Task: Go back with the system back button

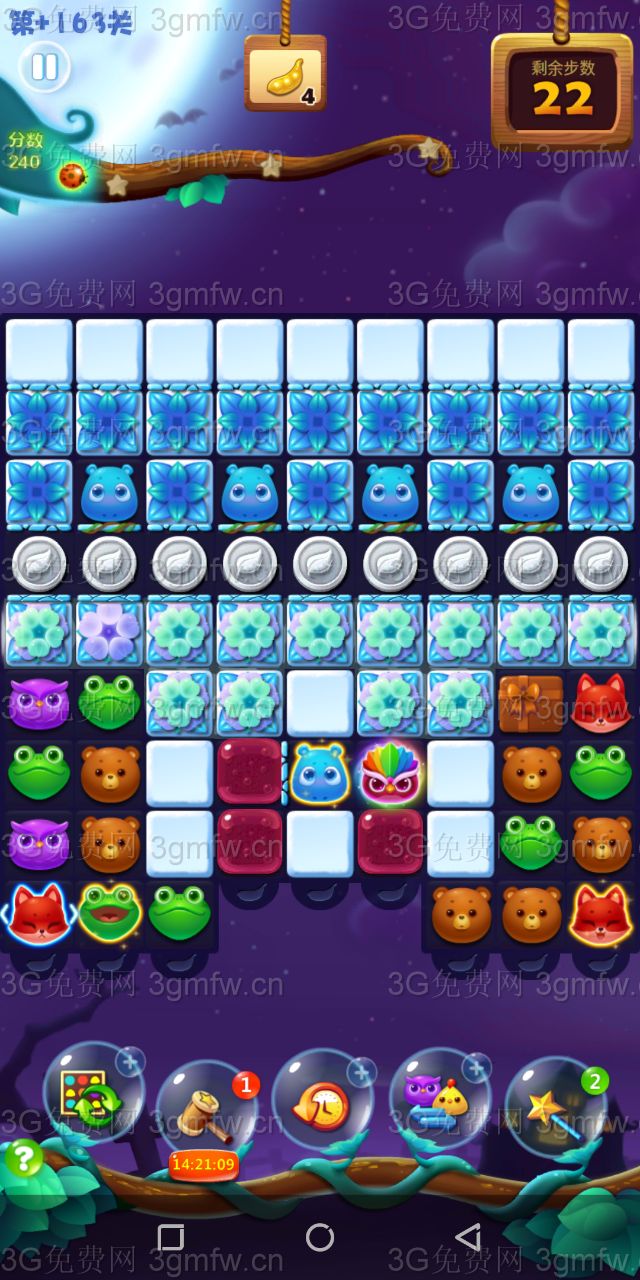Action: pos(467,1237)
